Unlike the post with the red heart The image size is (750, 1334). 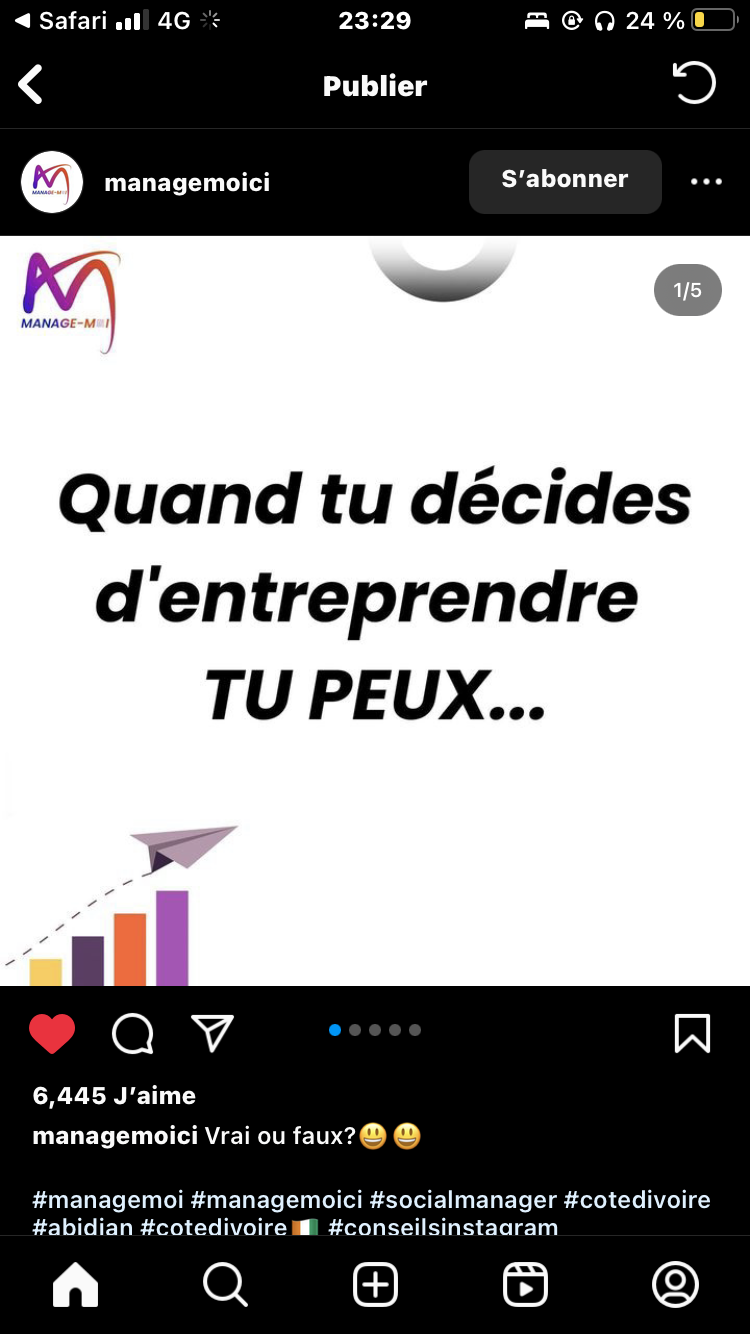52,1033
